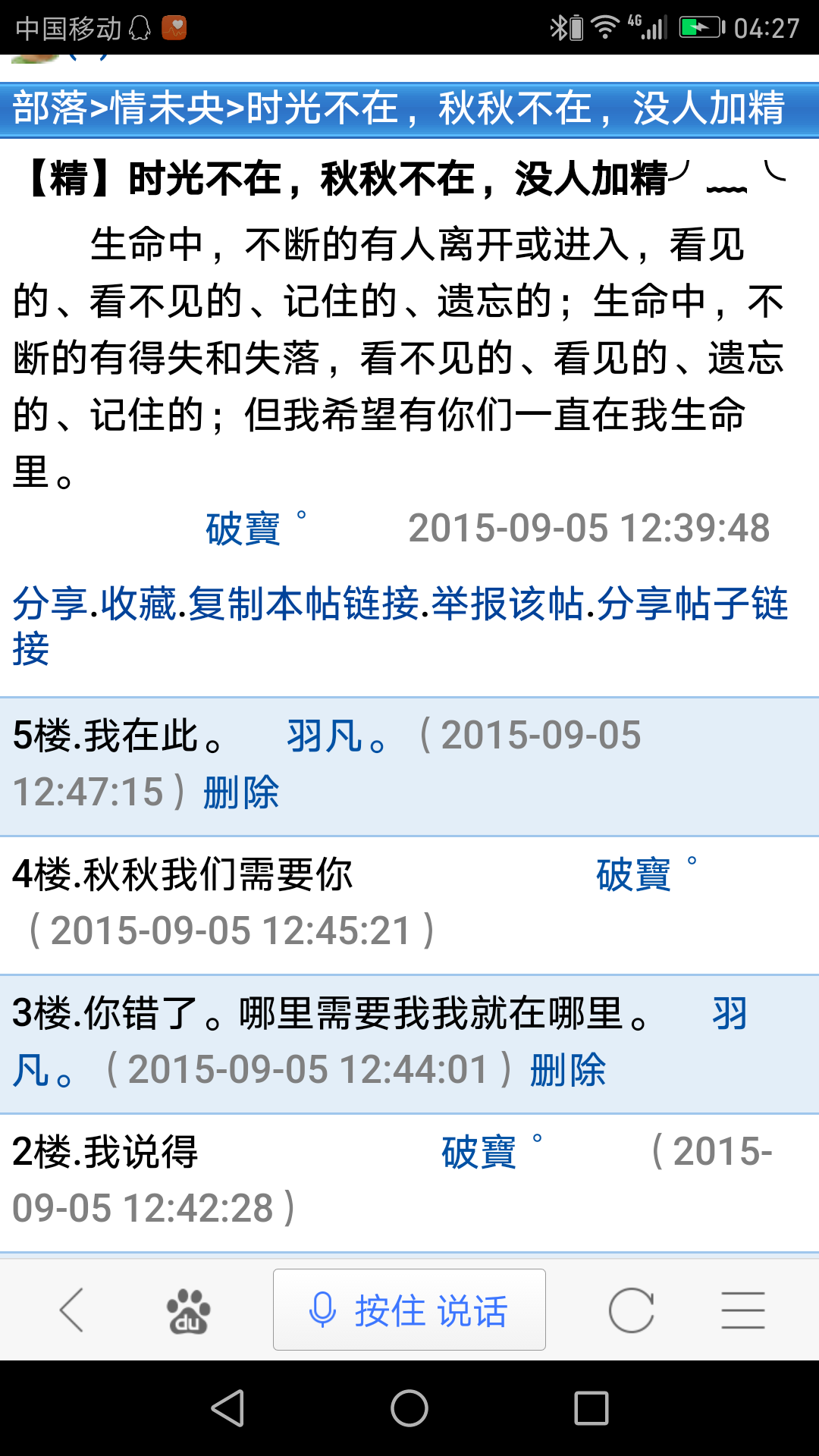Open the browser hamburger menu
This screenshot has height=1456, width=819.
click(x=742, y=1310)
